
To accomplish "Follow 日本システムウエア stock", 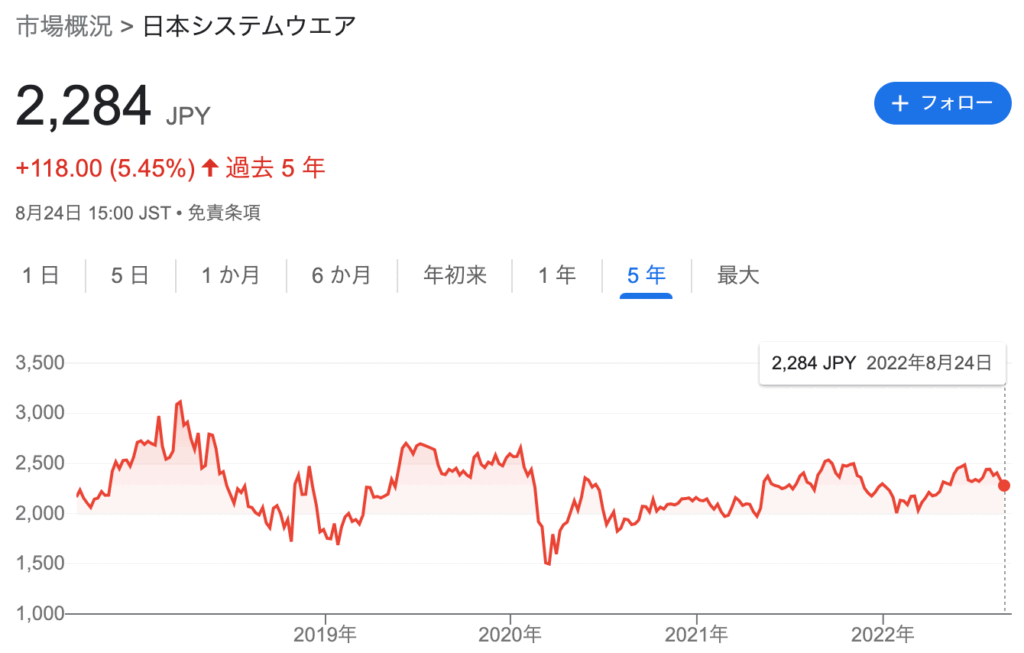I will coord(942,103).
